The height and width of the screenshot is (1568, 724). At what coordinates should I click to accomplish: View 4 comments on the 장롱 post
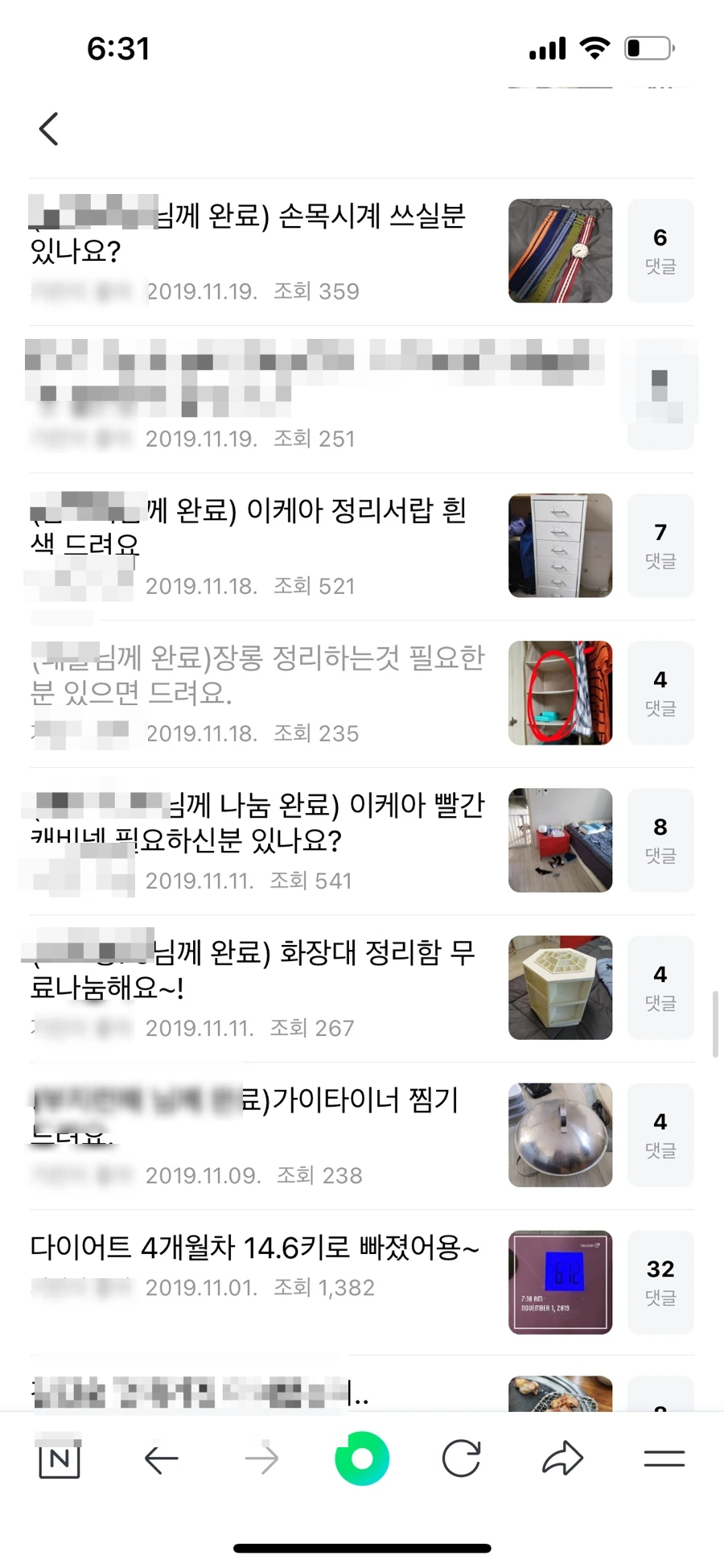pyautogui.click(x=660, y=692)
